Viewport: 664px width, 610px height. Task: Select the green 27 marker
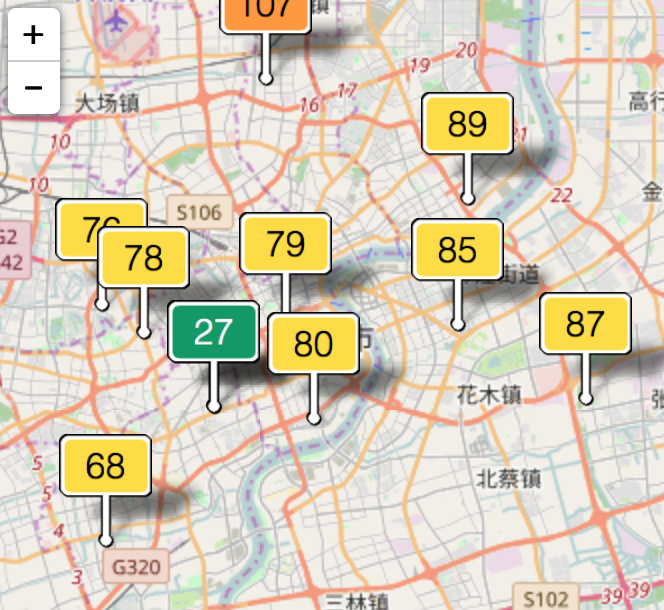213,331
